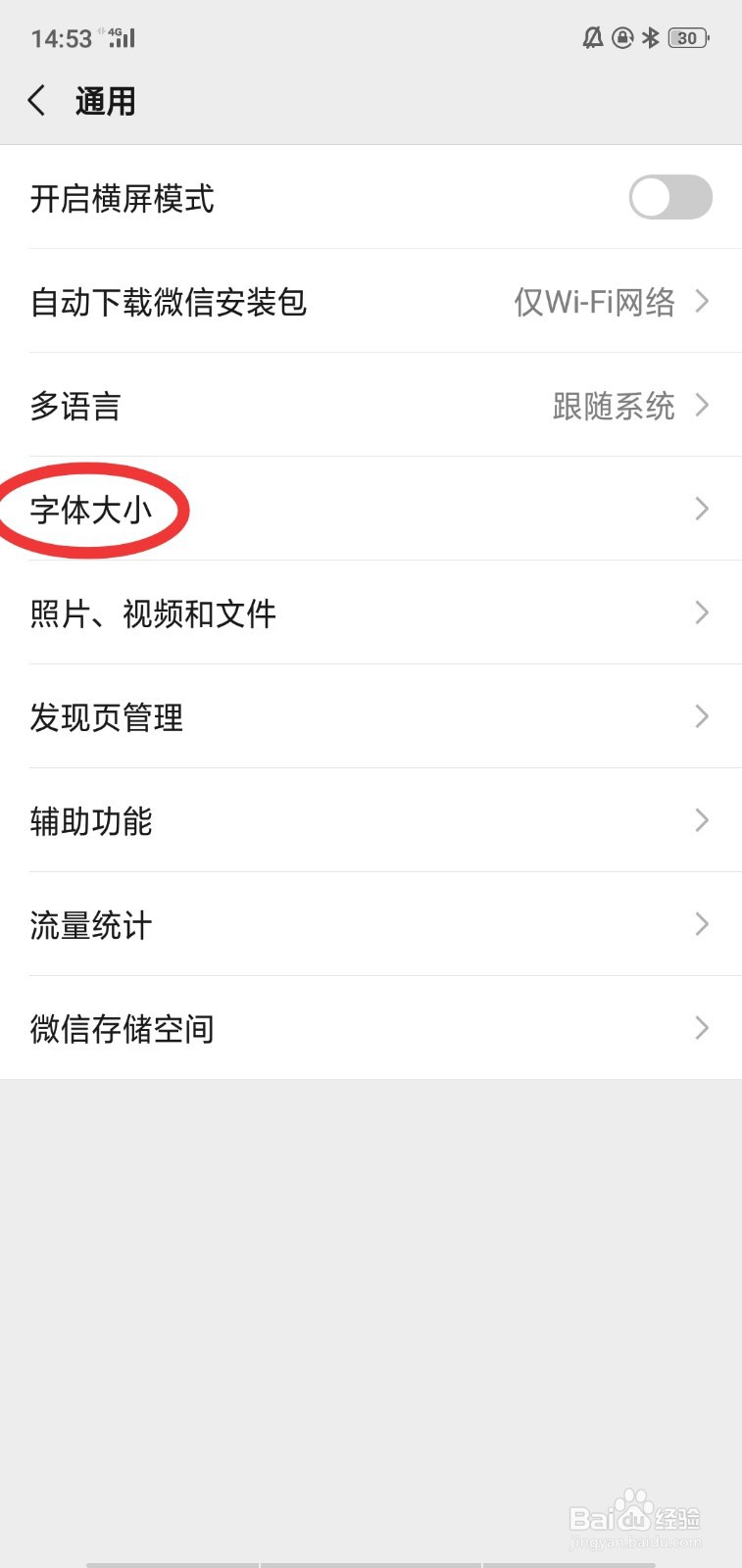Tap the 通用 page title

click(106, 100)
